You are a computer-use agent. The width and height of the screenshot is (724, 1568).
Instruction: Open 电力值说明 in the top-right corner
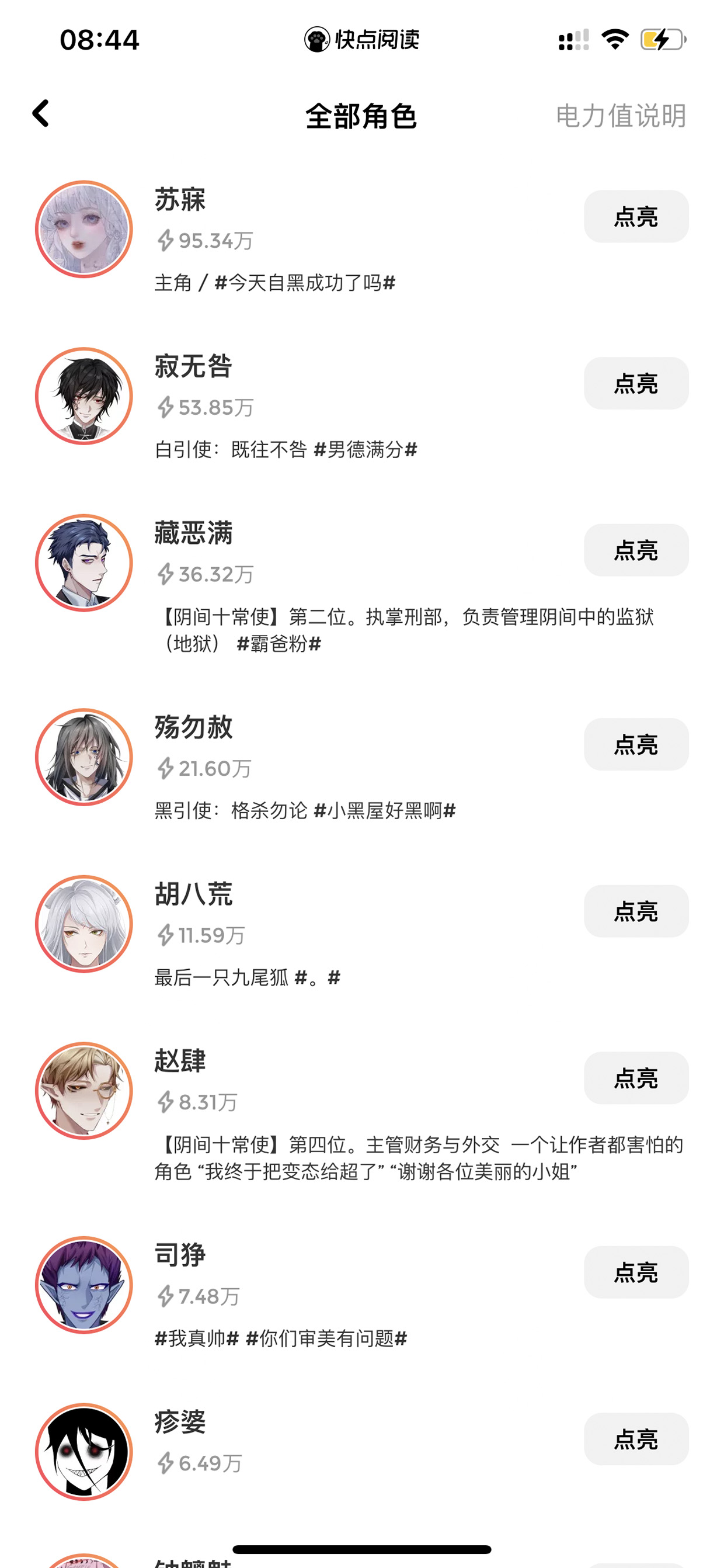click(621, 116)
